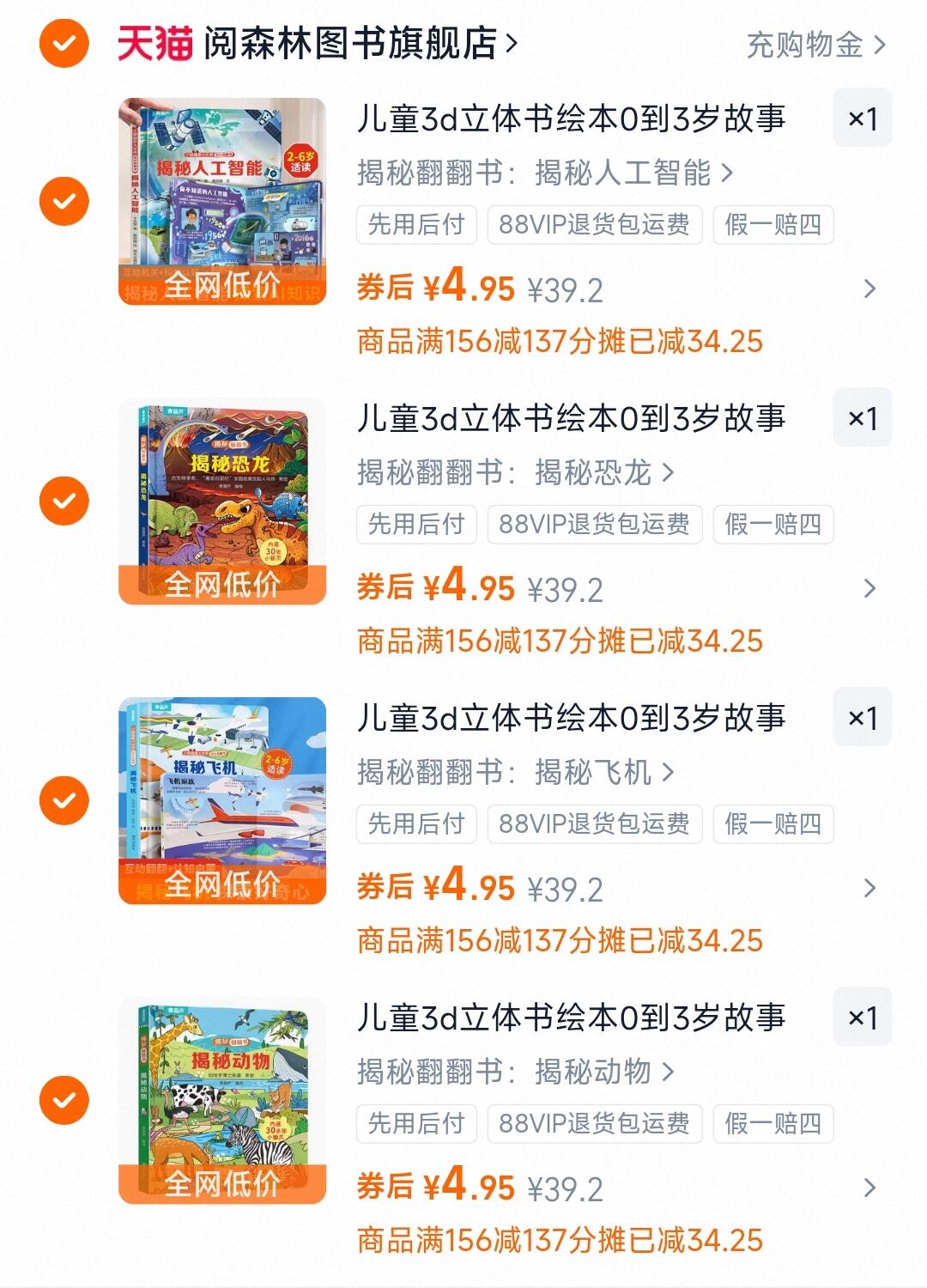Open 充购物金 top-up link
Image resolution: width=927 pixels, height=1288 pixels.
pos(815,45)
